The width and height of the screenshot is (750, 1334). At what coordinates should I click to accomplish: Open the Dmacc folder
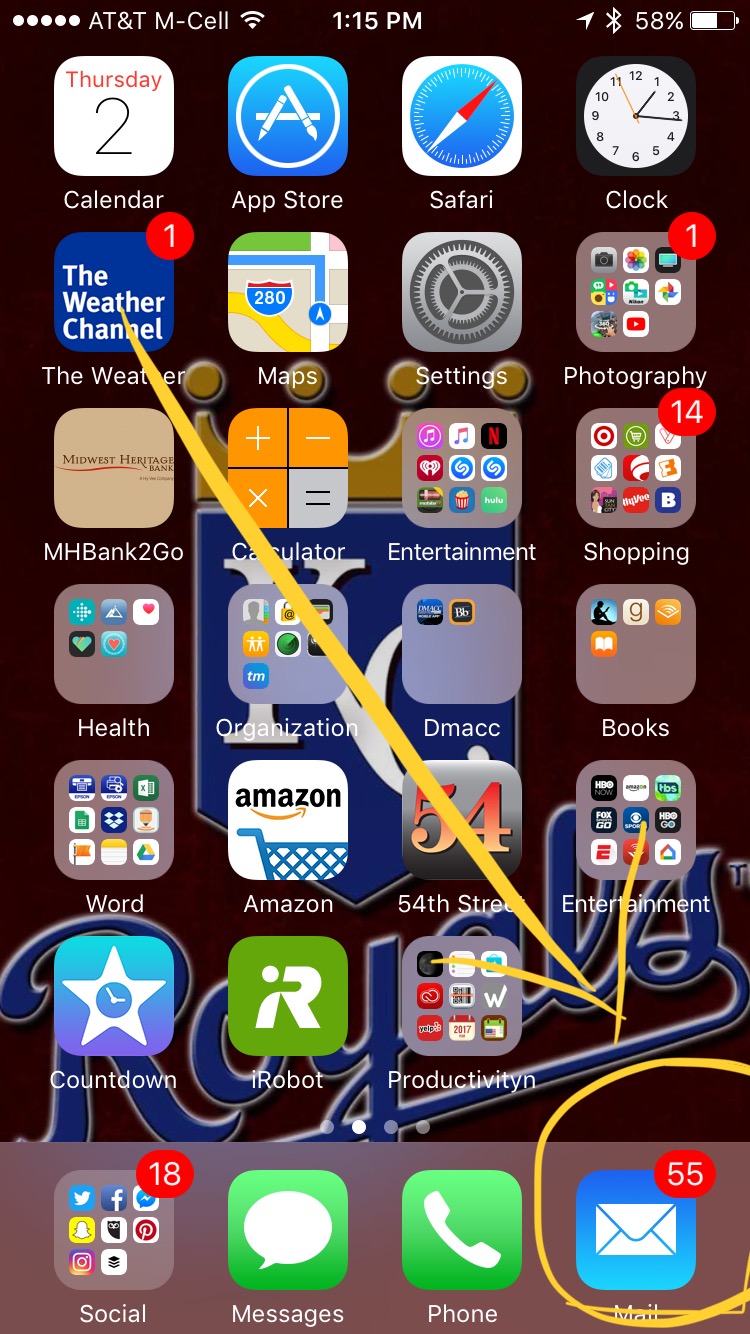461,644
